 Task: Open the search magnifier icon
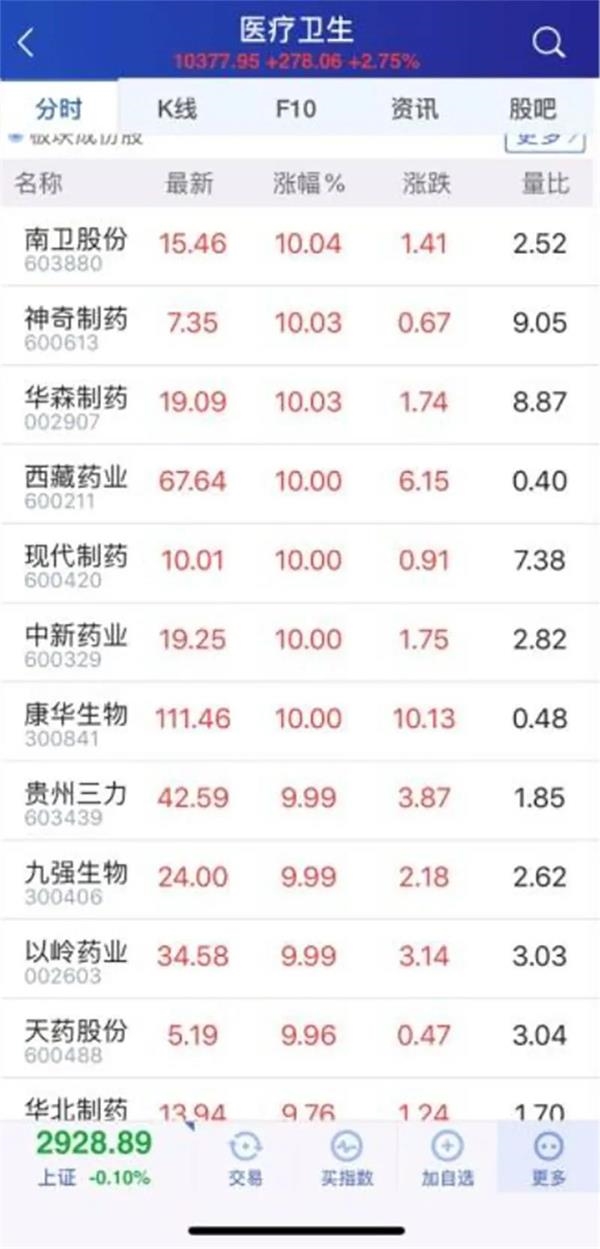click(x=548, y=42)
